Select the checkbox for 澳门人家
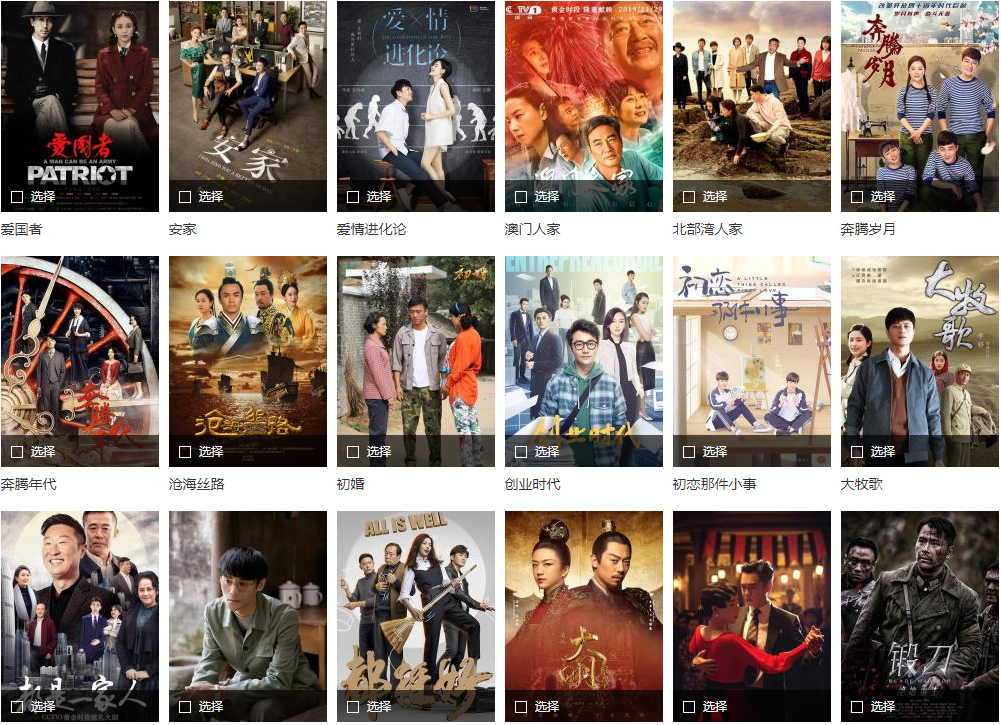1001x725 pixels. [521, 197]
